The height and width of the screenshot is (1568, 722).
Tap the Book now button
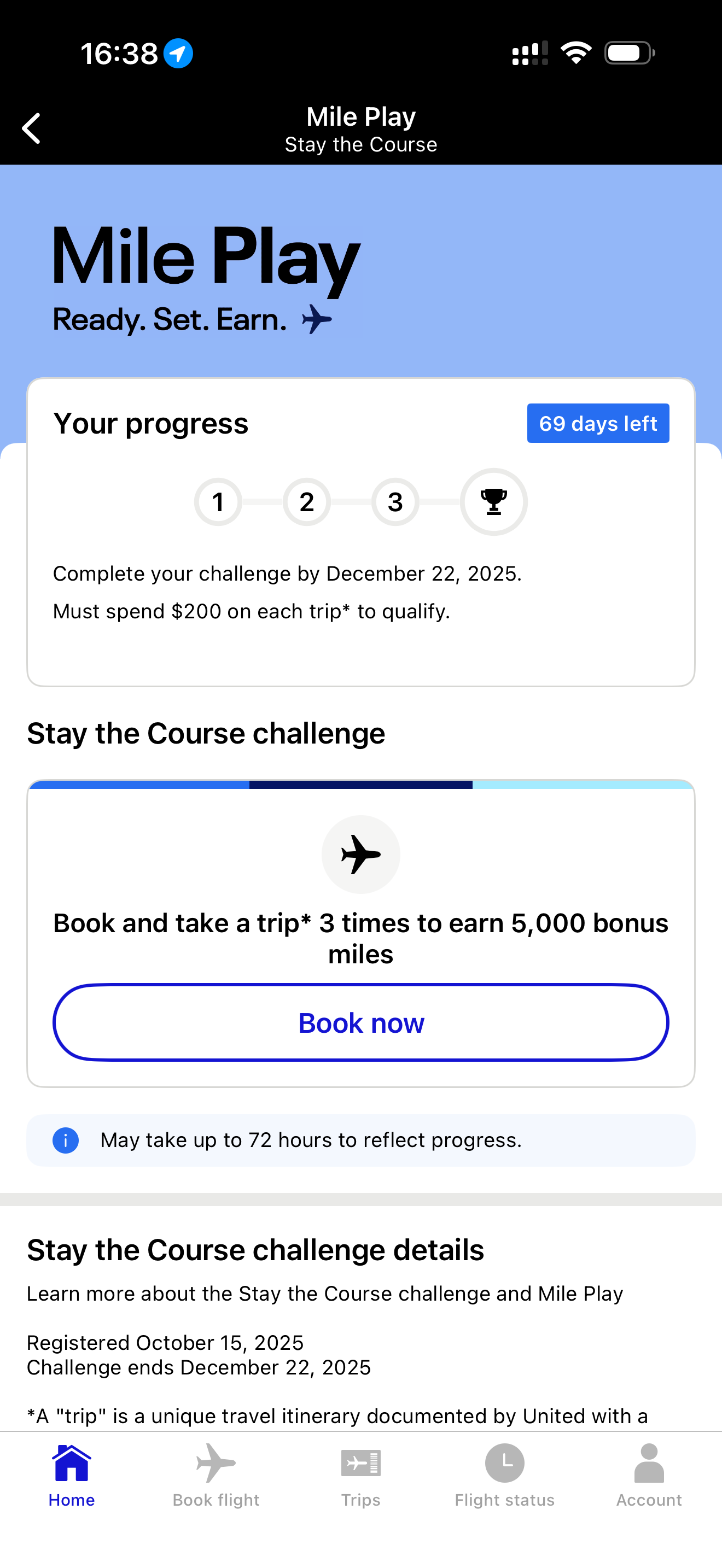coord(360,1022)
